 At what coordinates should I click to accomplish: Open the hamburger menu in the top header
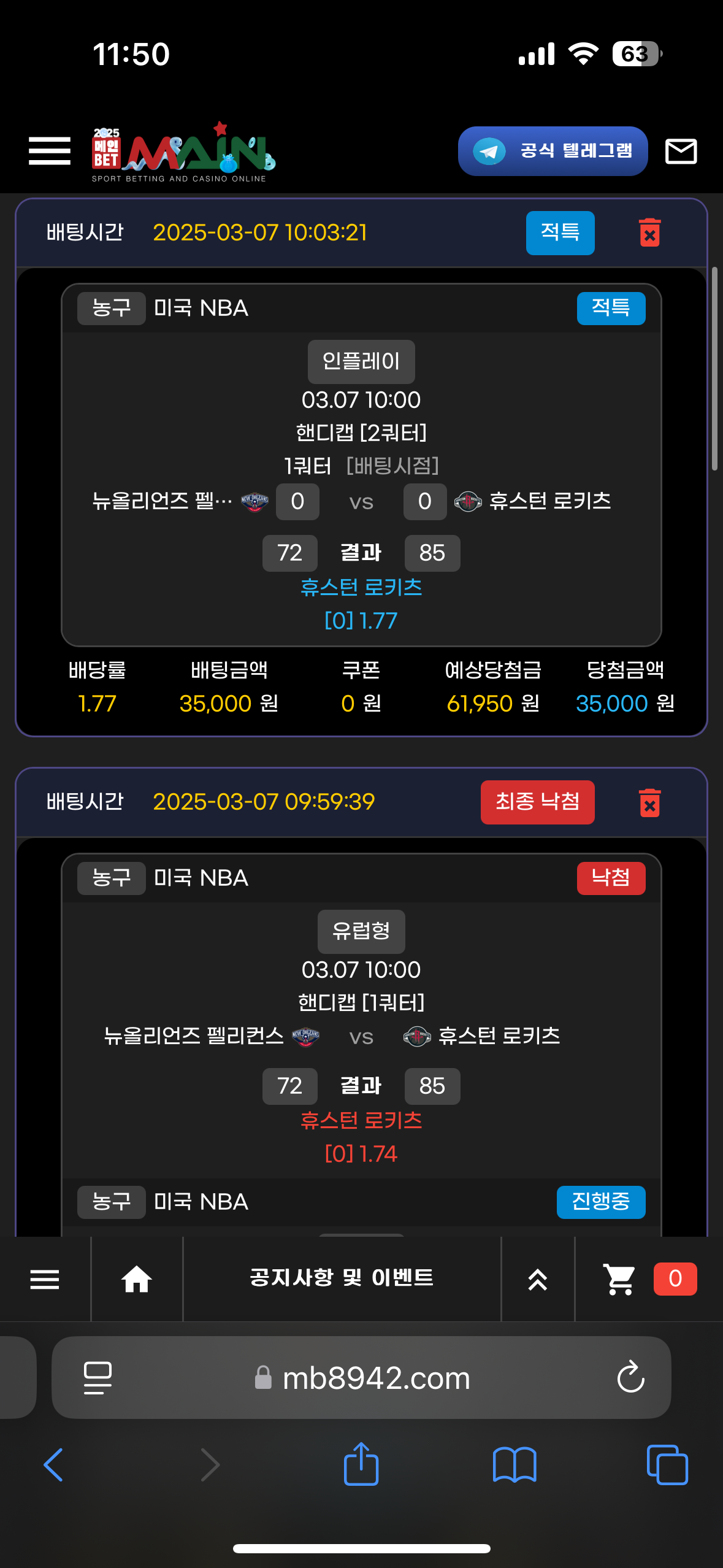50,151
